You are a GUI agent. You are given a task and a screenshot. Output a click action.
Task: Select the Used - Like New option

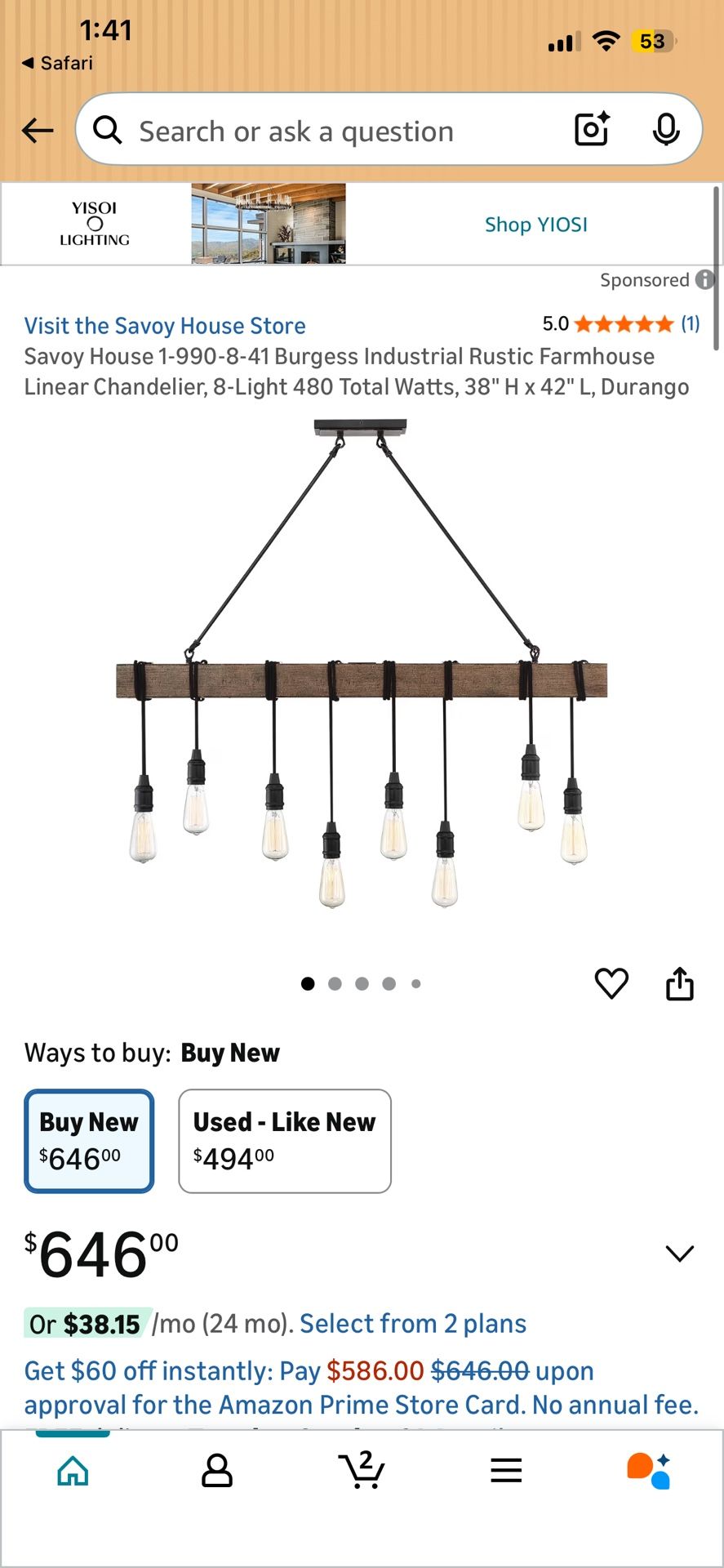click(x=284, y=1141)
